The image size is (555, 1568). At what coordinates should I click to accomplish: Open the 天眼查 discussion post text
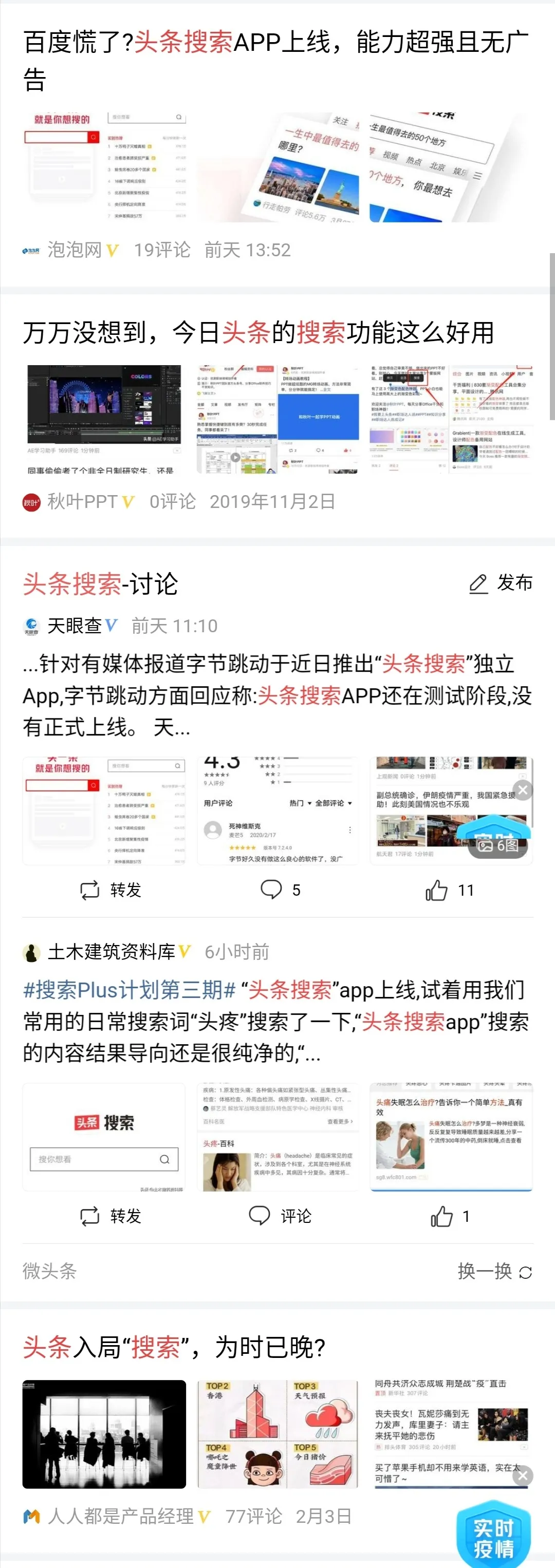tap(277, 695)
